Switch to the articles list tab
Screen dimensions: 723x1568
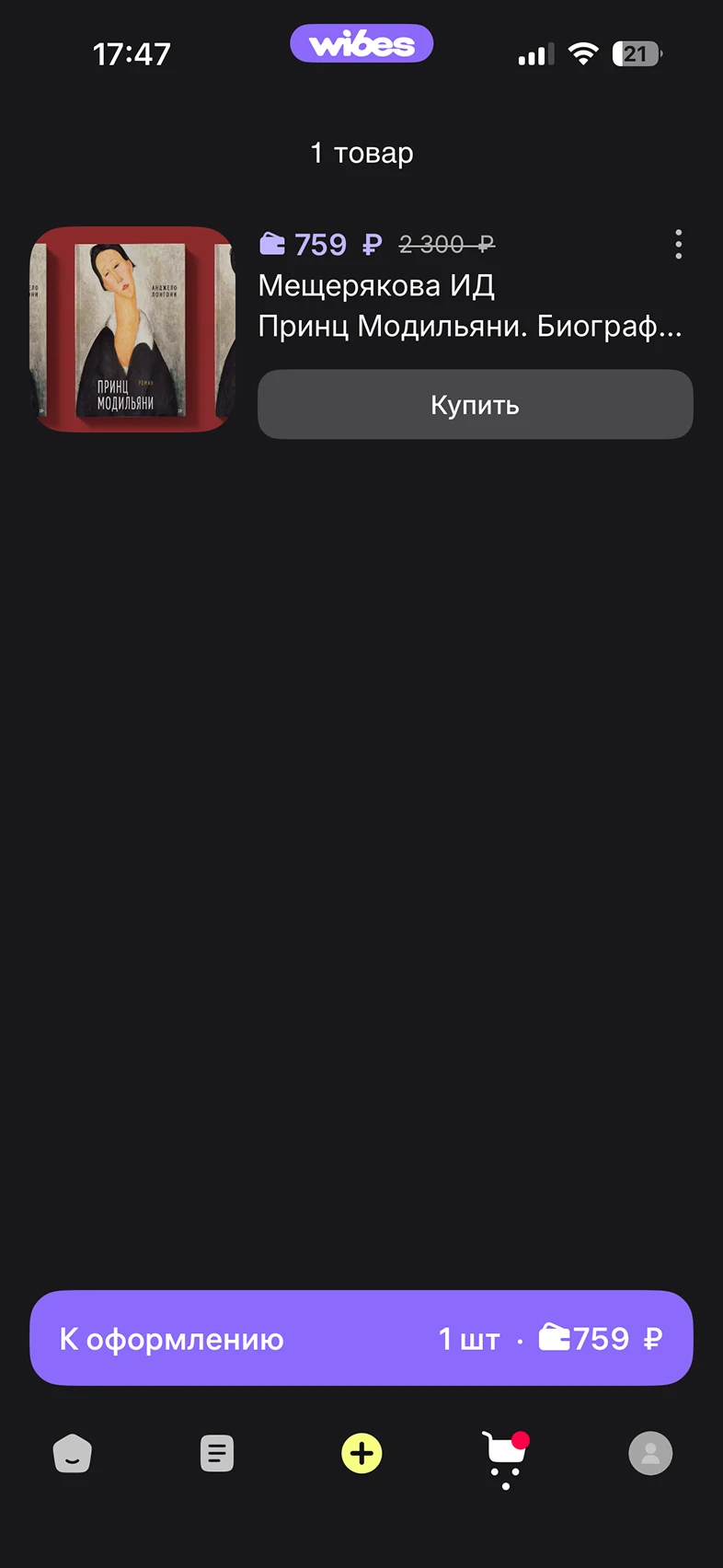[x=217, y=1454]
